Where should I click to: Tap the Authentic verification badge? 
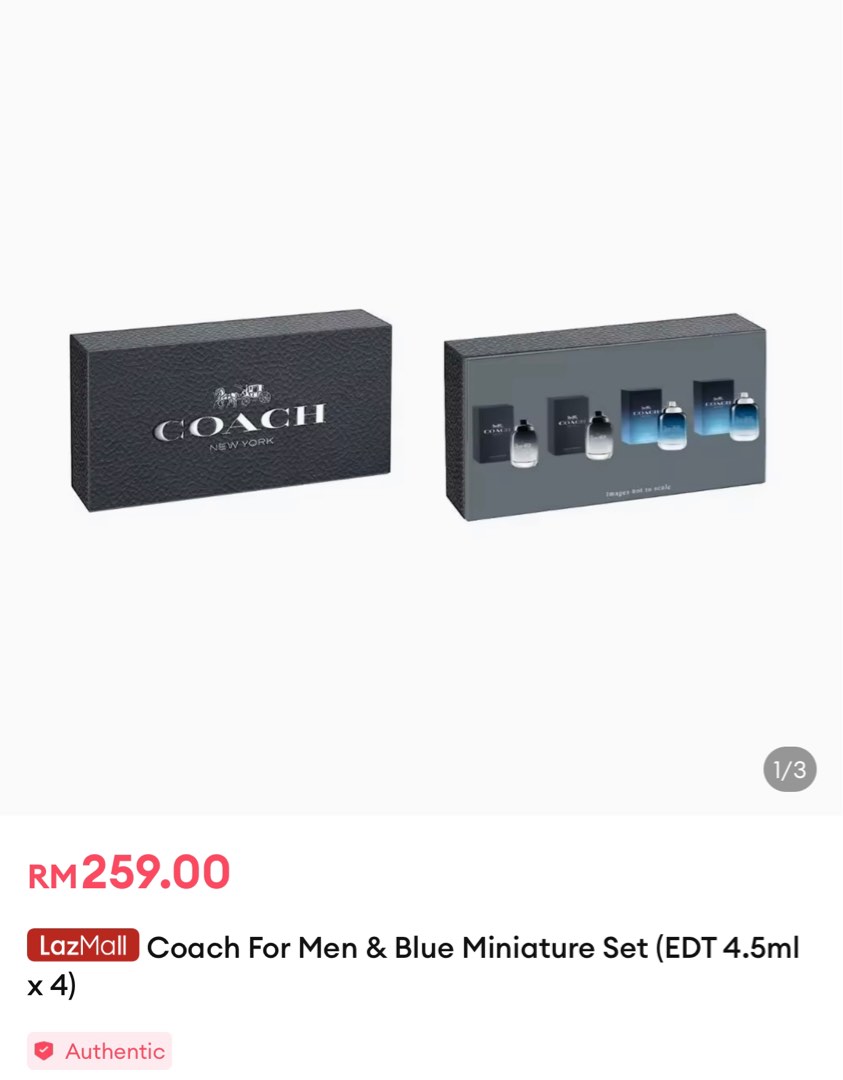[x=98, y=1051]
